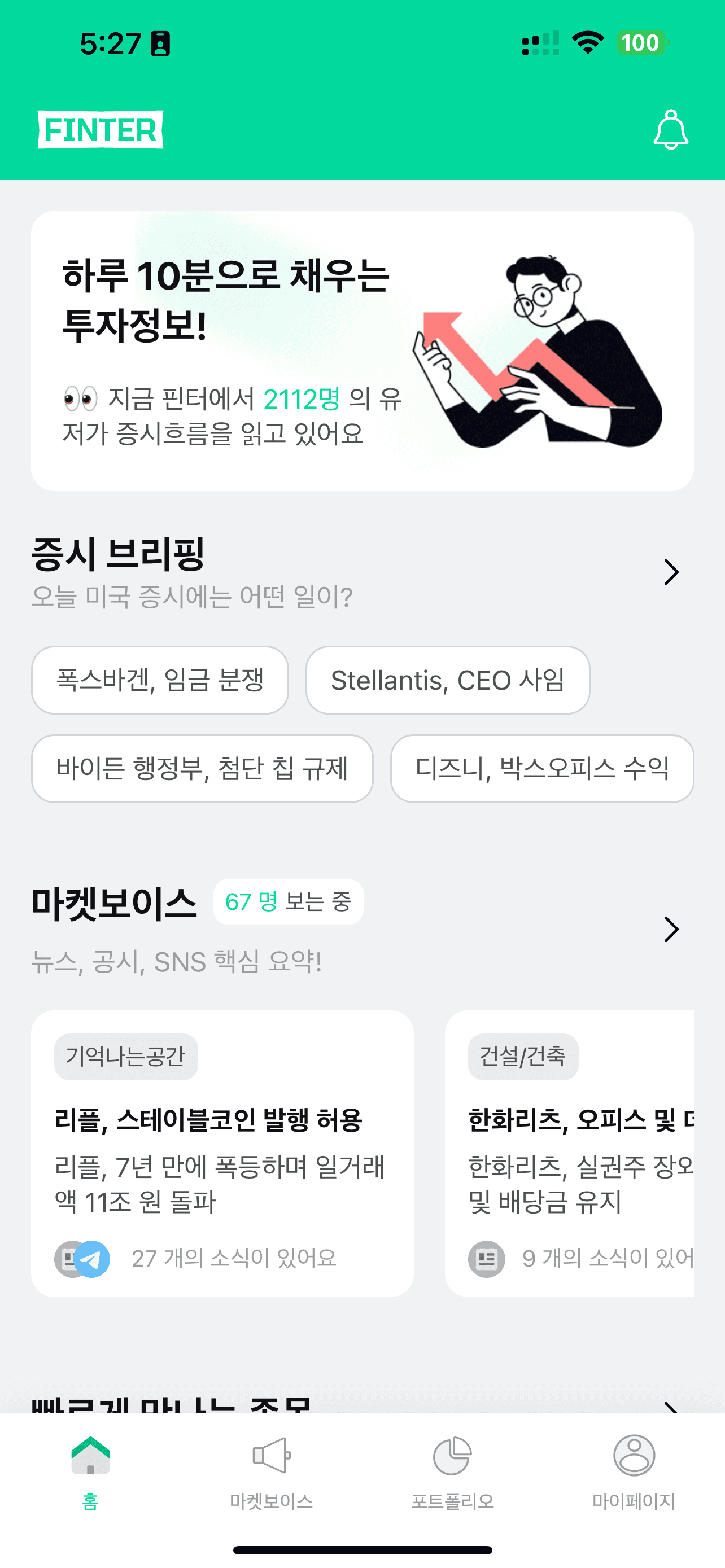The width and height of the screenshot is (725, 1568).
Task: Expand 증시 브리핑 with its chevron
Action: [672, 572]
